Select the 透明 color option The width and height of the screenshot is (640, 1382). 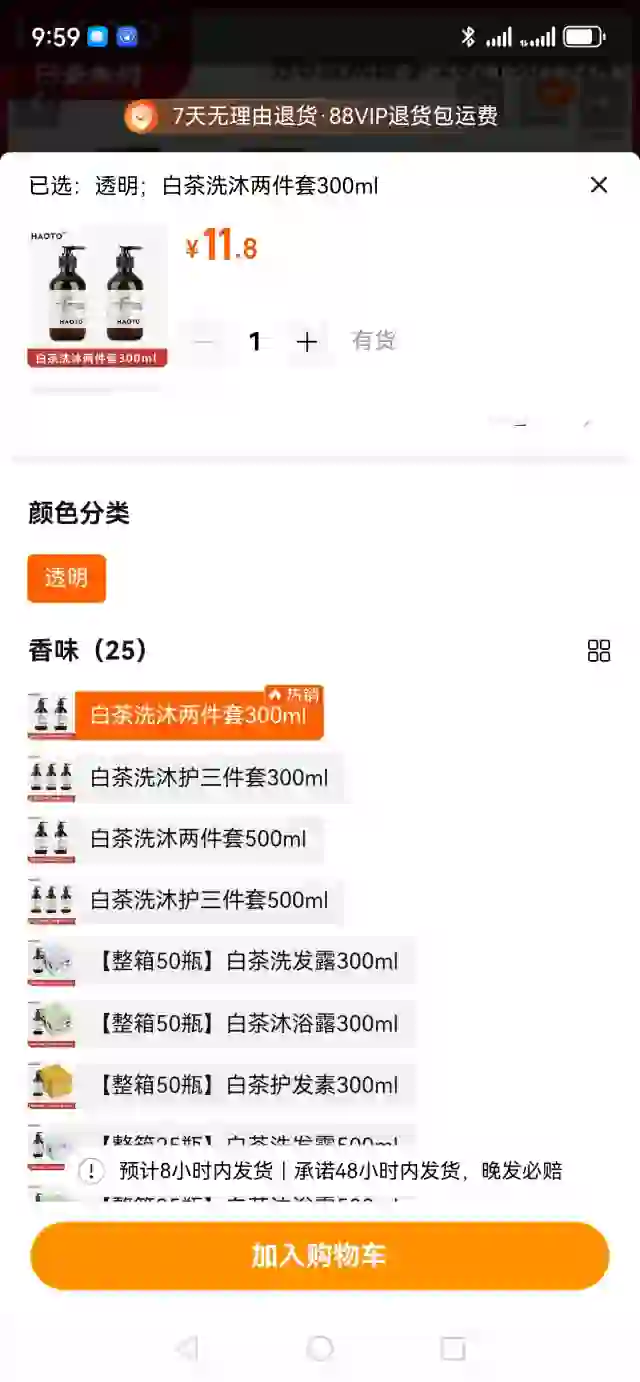(66, 578)
